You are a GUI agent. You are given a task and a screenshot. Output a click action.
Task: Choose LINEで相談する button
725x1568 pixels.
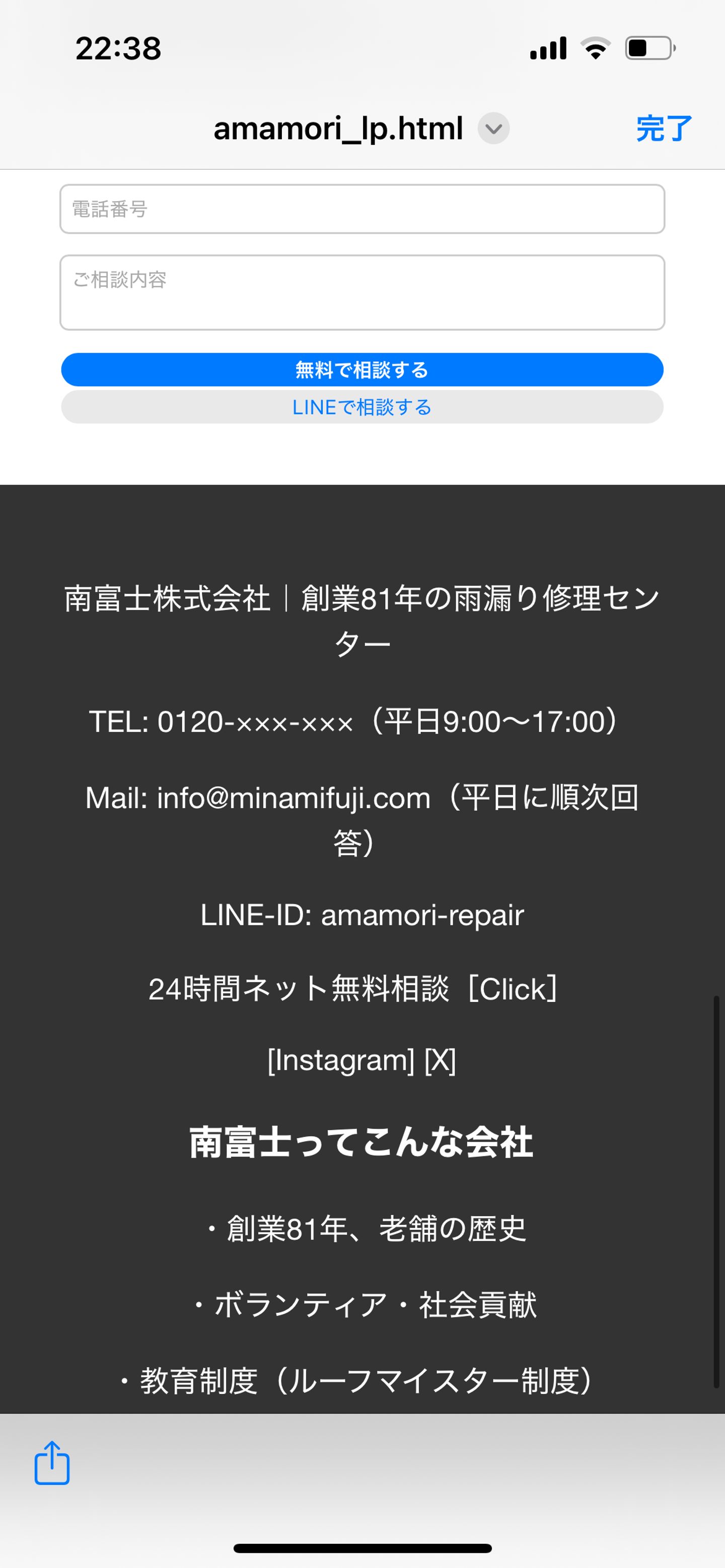pos(362,407)
